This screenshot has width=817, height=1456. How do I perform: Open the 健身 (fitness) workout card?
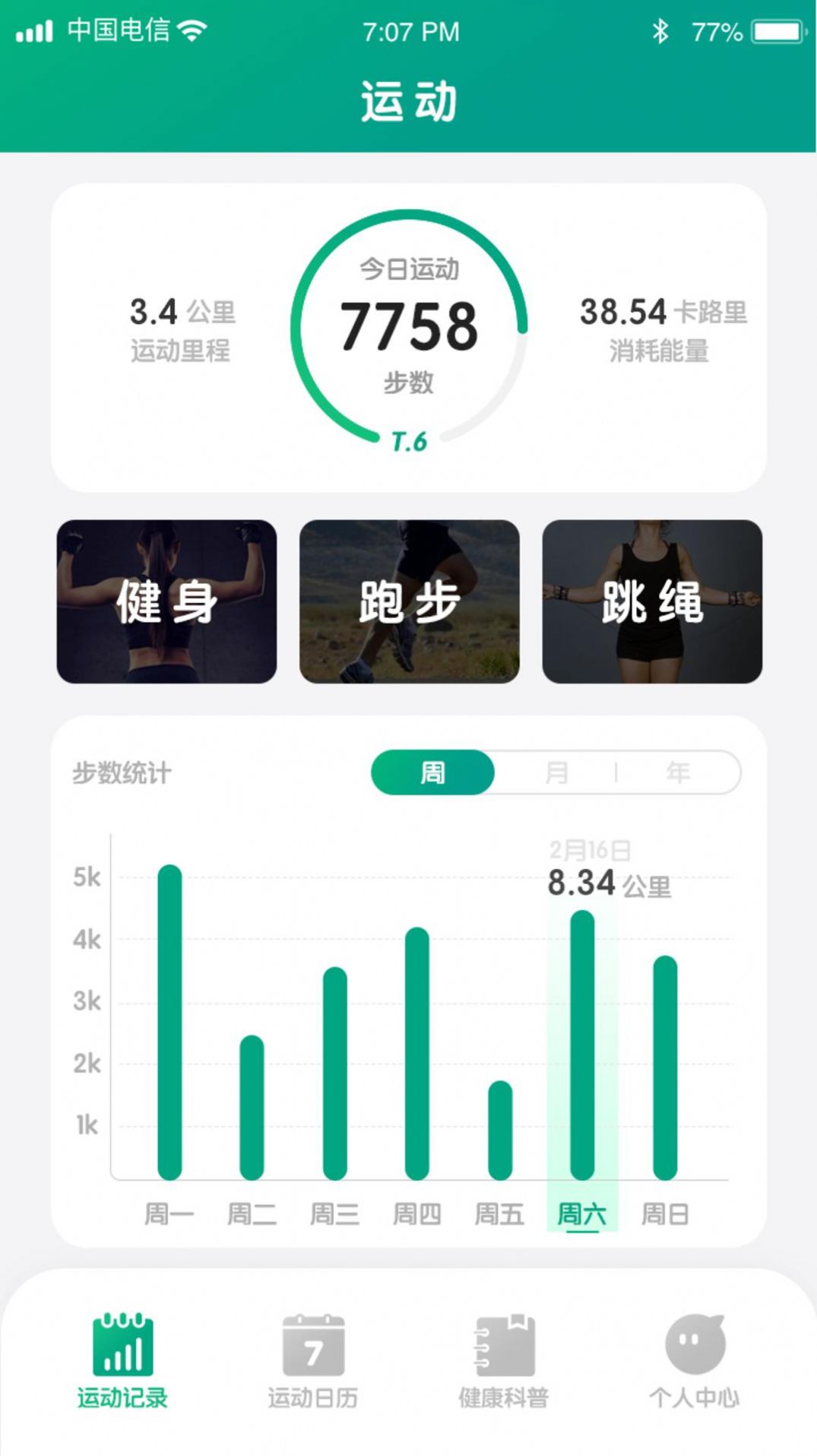tap(166, 604)
